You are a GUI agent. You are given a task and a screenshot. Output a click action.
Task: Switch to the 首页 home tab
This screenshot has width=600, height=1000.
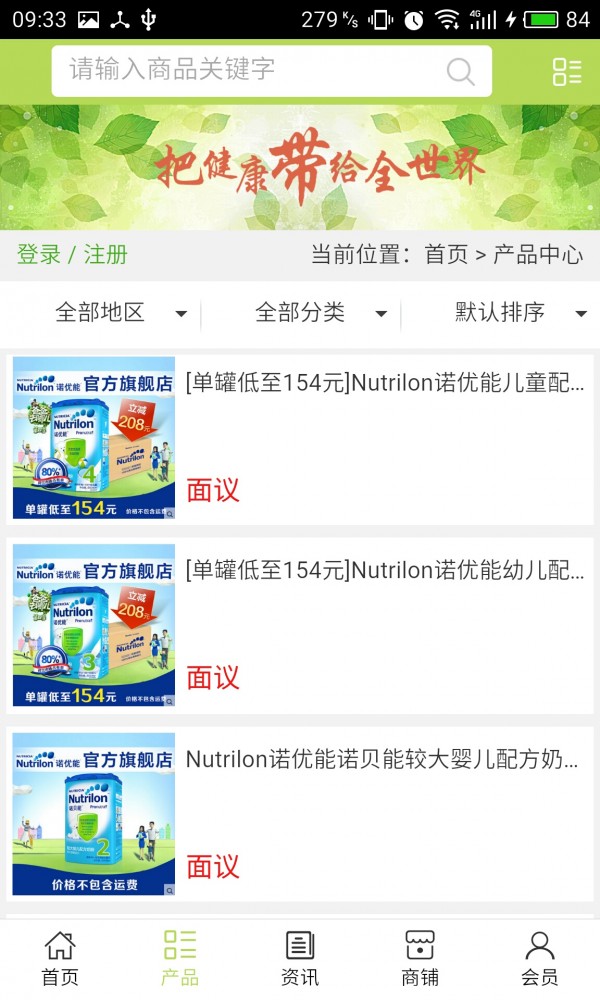(x=60, y=958)
